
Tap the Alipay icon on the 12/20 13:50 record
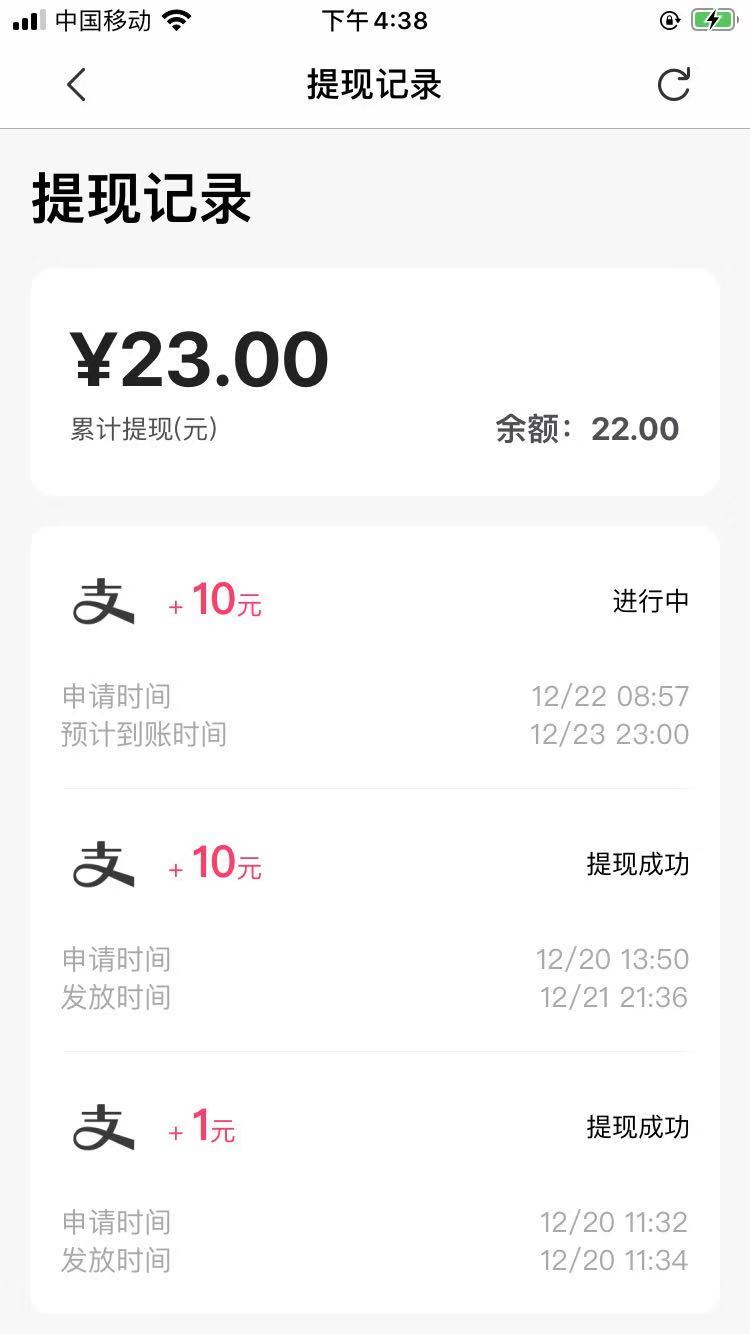click(x=103, y=864)
